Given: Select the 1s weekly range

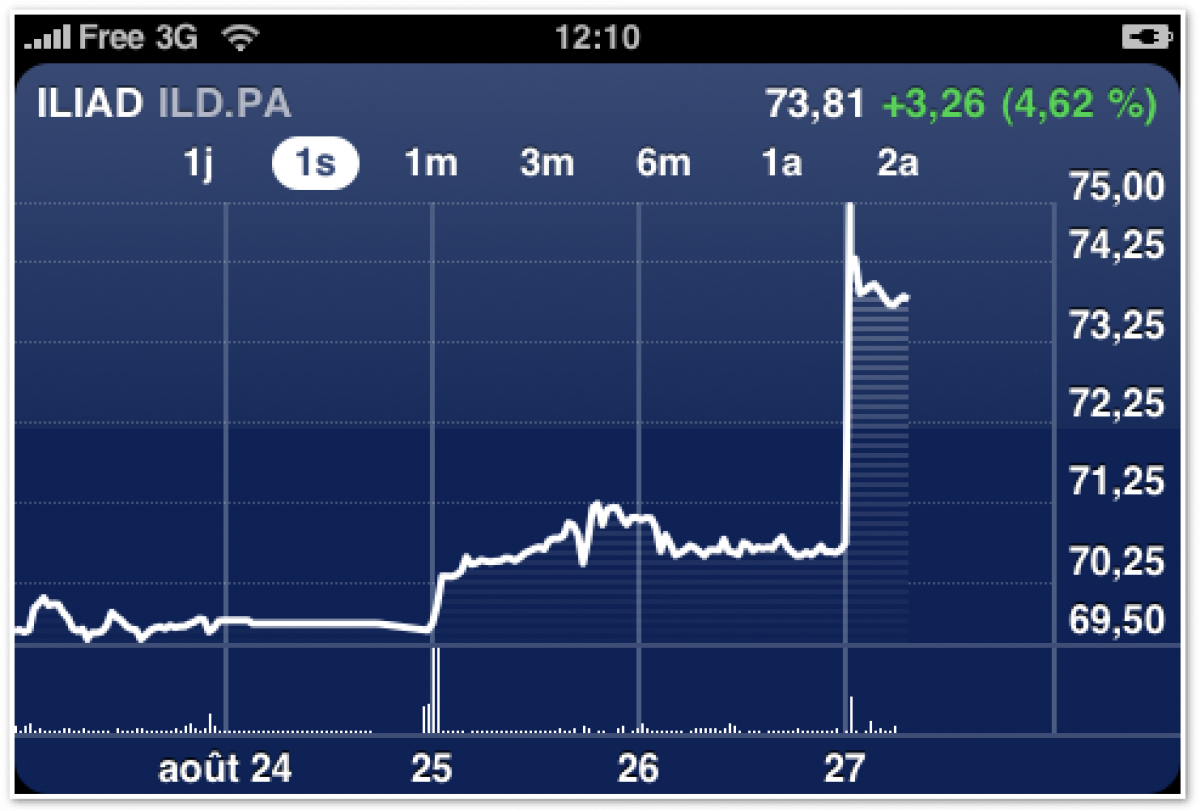Looking at the screenshot, I should (315, 164).
